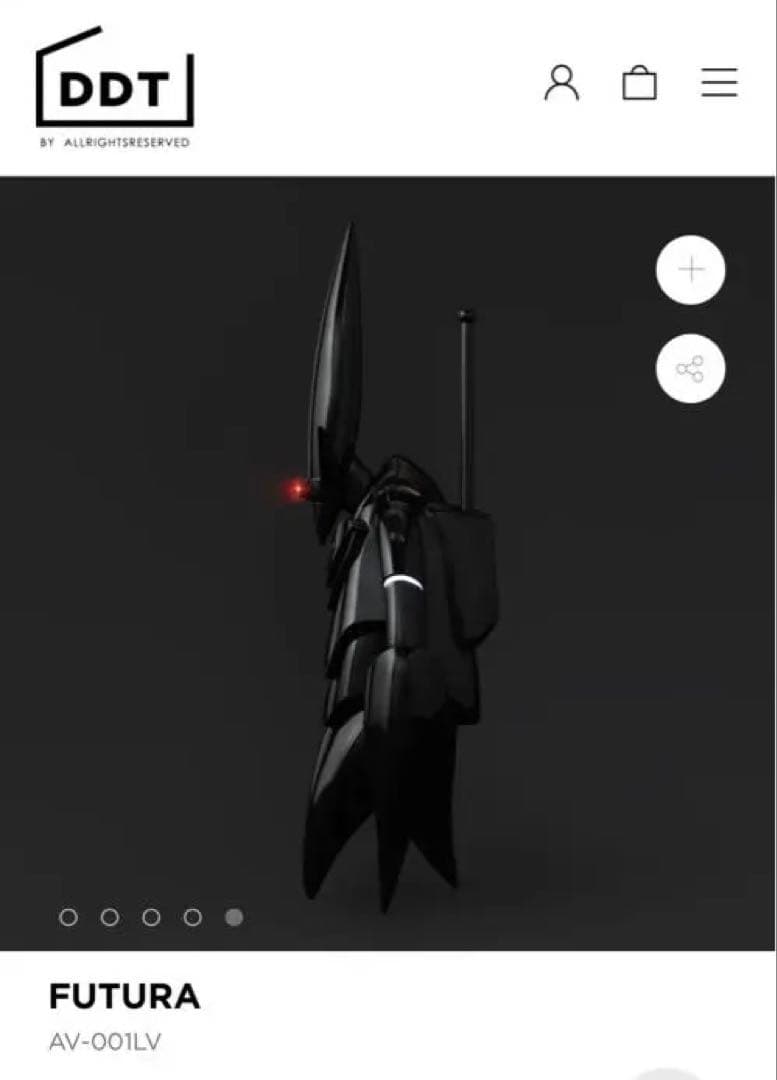The height and width of the screenshot is (1080, 777).
Task: Jump to second image dot
Action: pyautogui.click(x=110, y=917)
